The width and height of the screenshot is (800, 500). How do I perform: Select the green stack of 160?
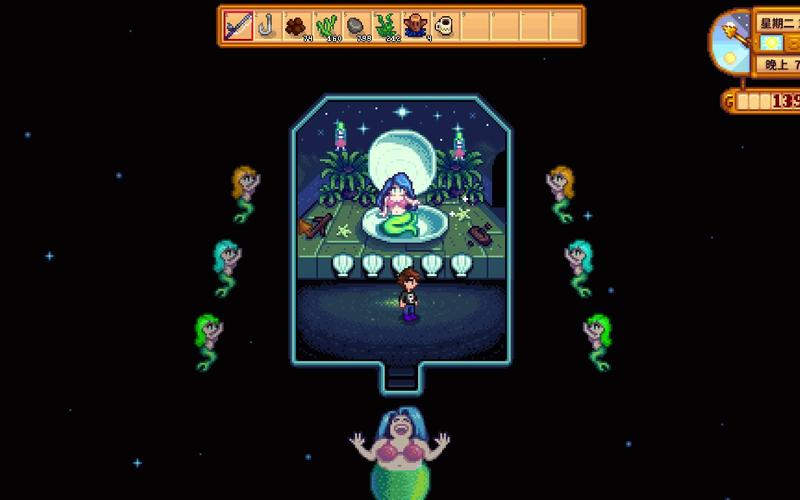pos(324,26)
